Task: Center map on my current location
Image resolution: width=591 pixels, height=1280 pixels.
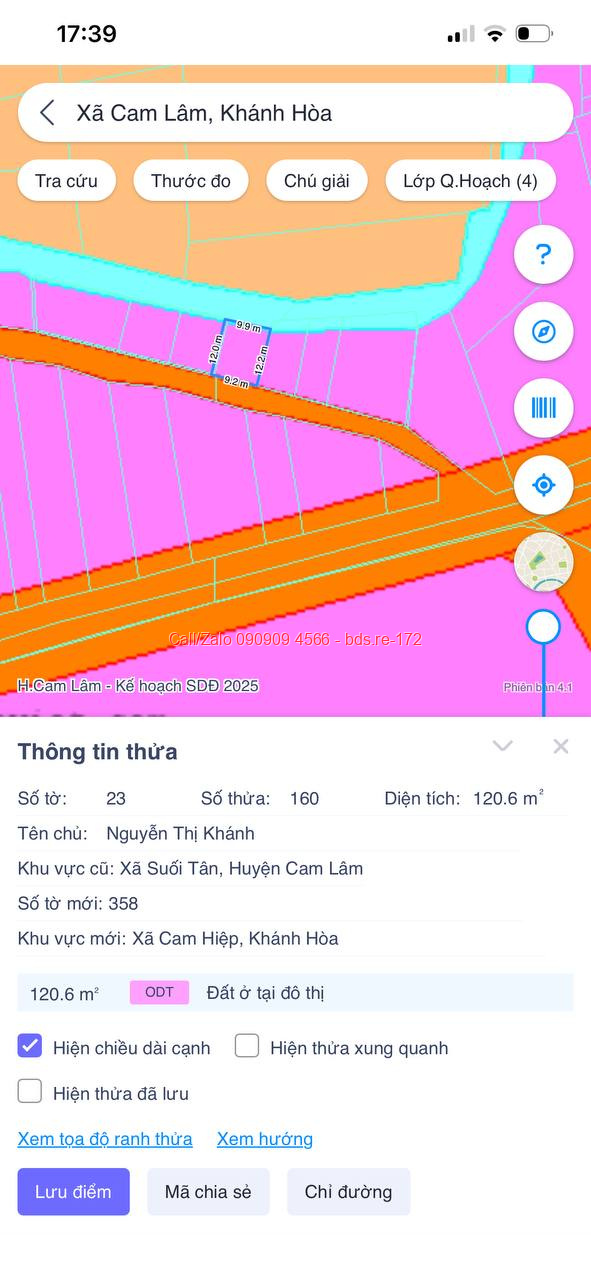Action: [543, 485]
